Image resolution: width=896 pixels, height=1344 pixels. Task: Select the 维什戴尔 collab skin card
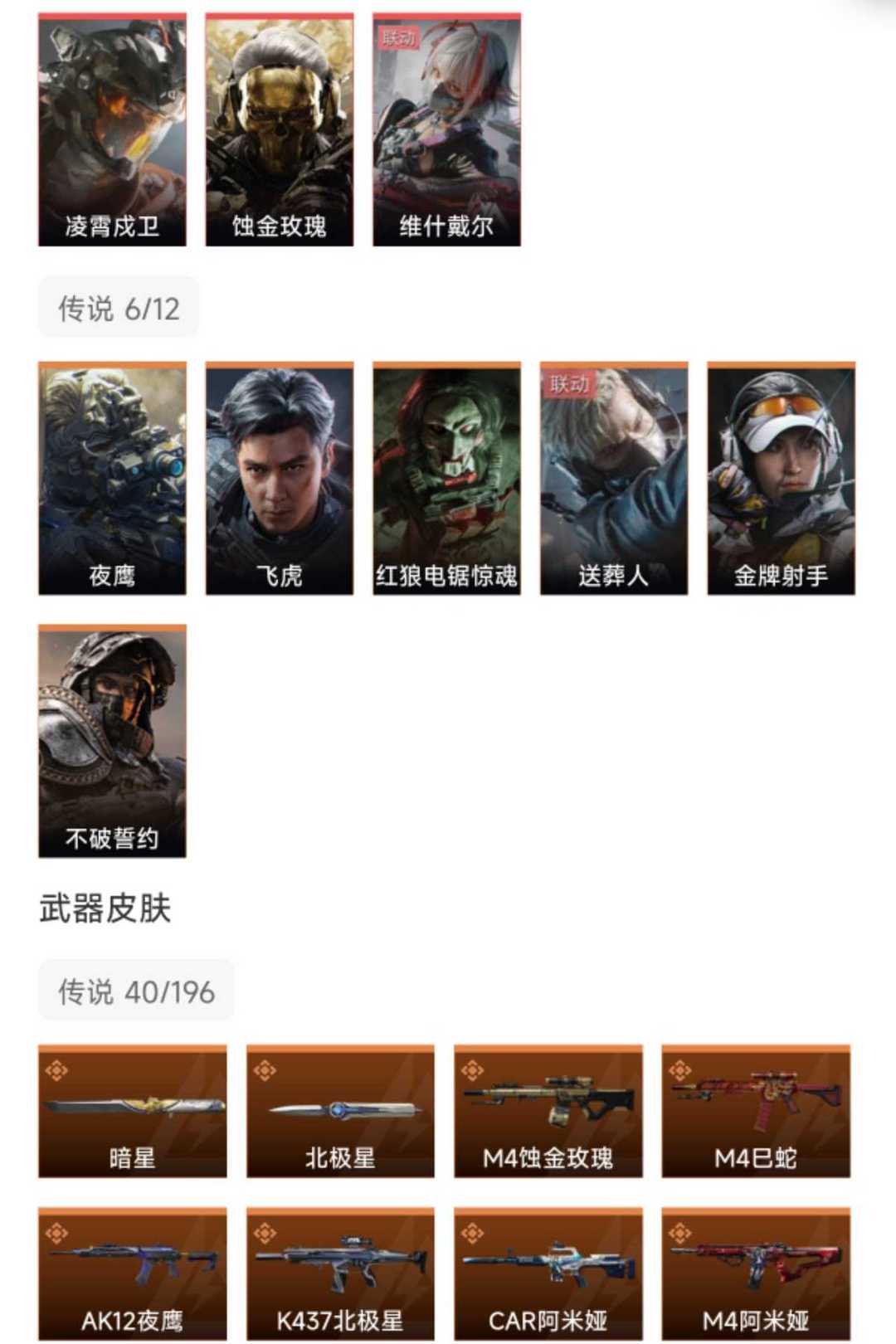point(446,130)
